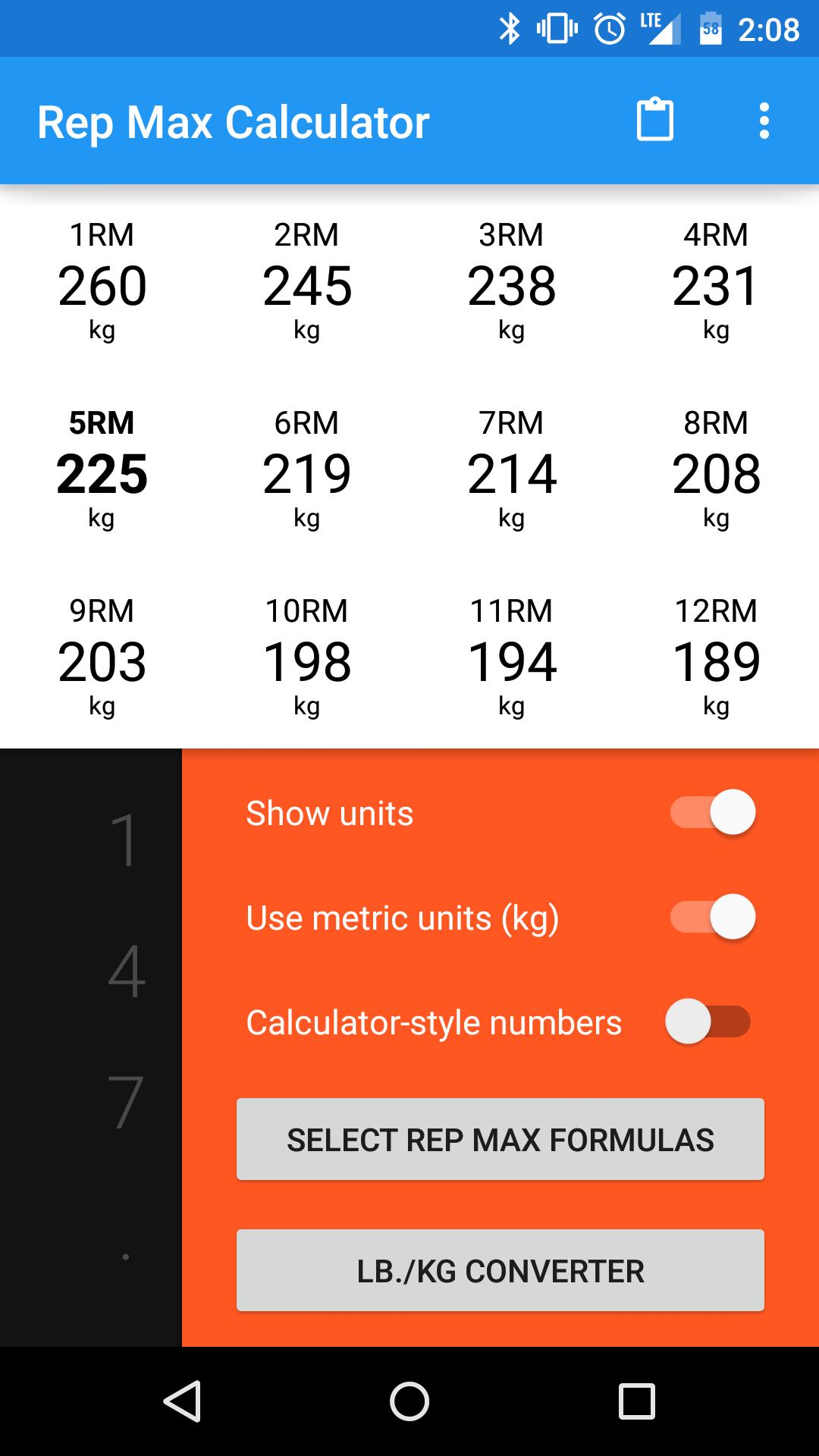Select the 12RM result cell
This screenshot has width=819, height=1456.
coord(716,658)
